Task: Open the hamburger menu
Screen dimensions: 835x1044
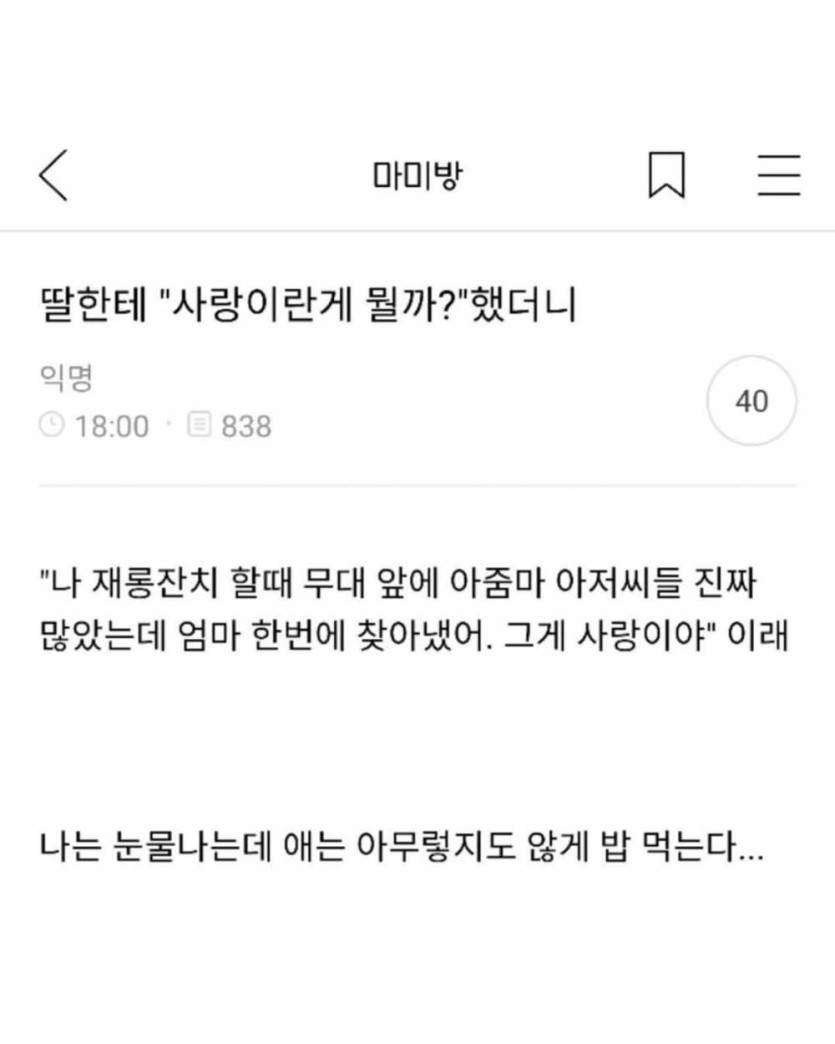Action: [x=778, y=177]
